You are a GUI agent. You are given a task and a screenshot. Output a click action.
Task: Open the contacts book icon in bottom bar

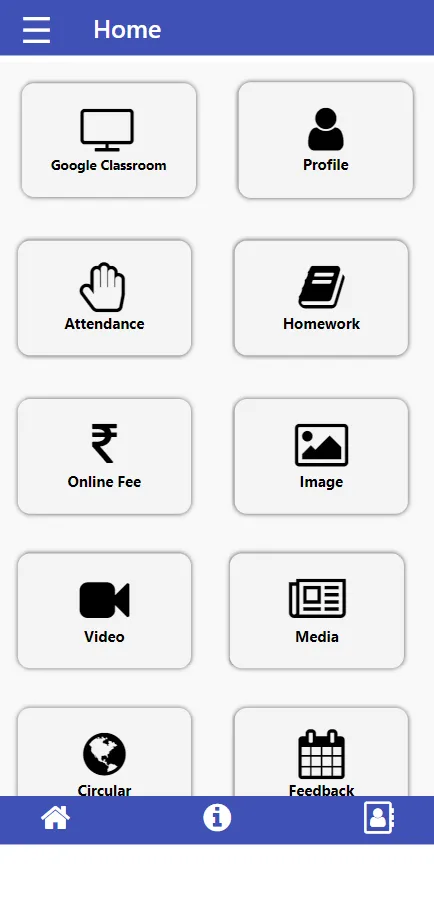click(379, 818)
